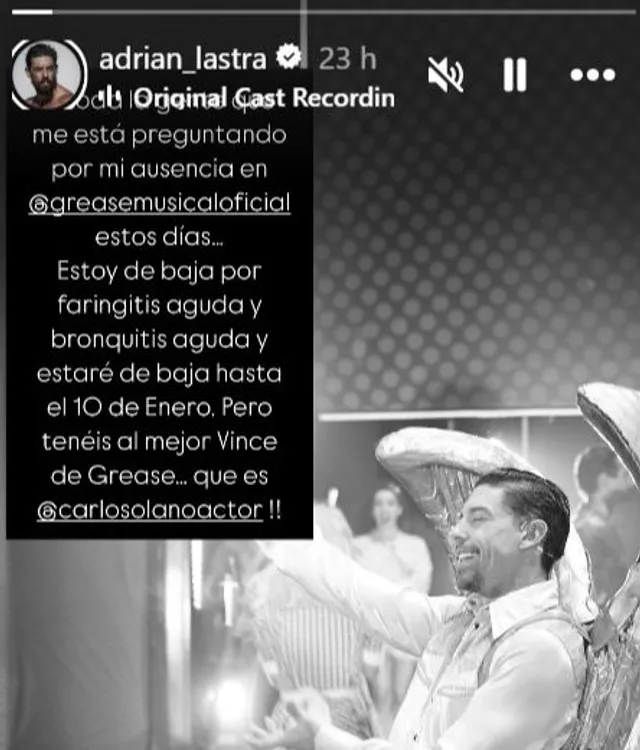Open adrian_lastra's profile picture
This screenshot has width=640, height=750.
[42, 75]
